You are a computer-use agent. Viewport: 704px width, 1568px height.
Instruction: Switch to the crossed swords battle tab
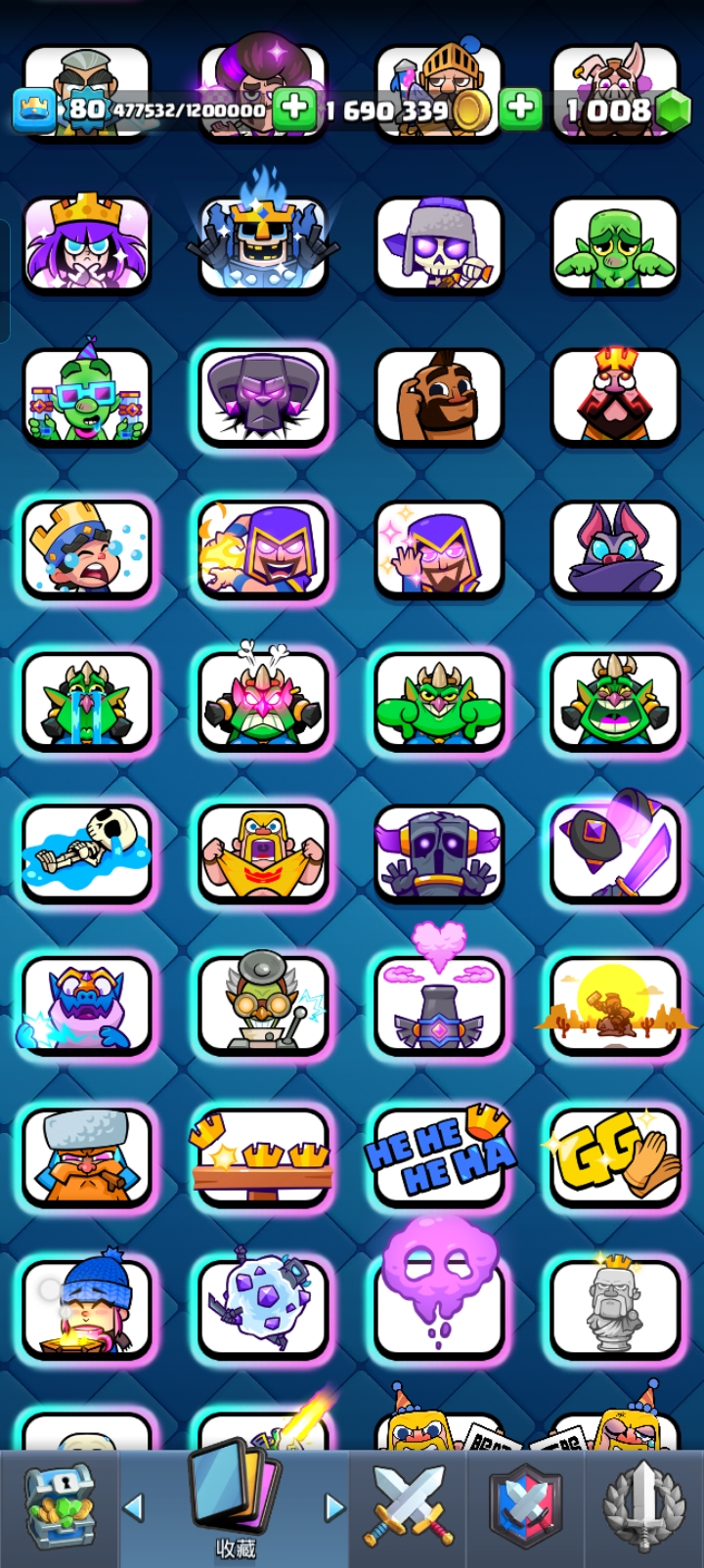coord(412,1507)
